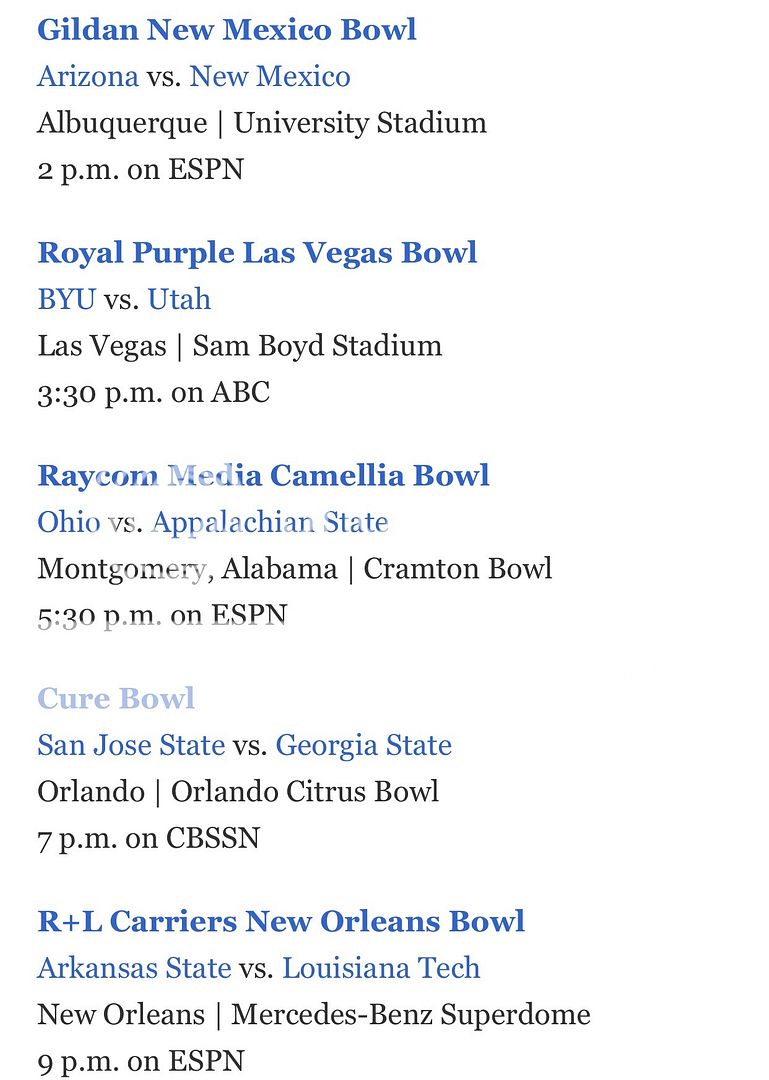Go to the Georgia State link
The width and height of the screenshot is (769, 1080).
pyautogui.click(x=364, y=745)
